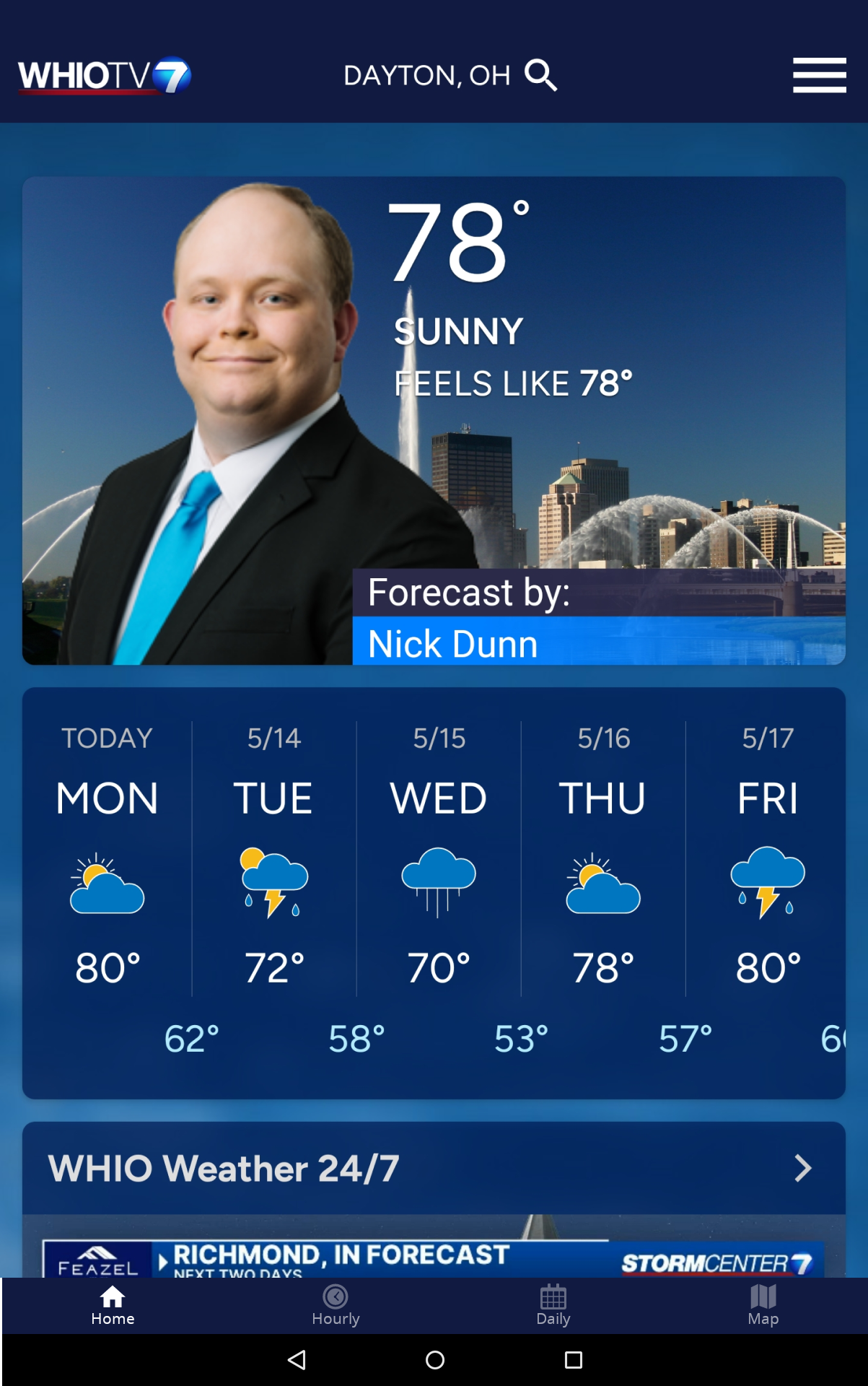Switch to the Hourly tab
Viewport: 868px width, 1386px height.
[336, 1305]
